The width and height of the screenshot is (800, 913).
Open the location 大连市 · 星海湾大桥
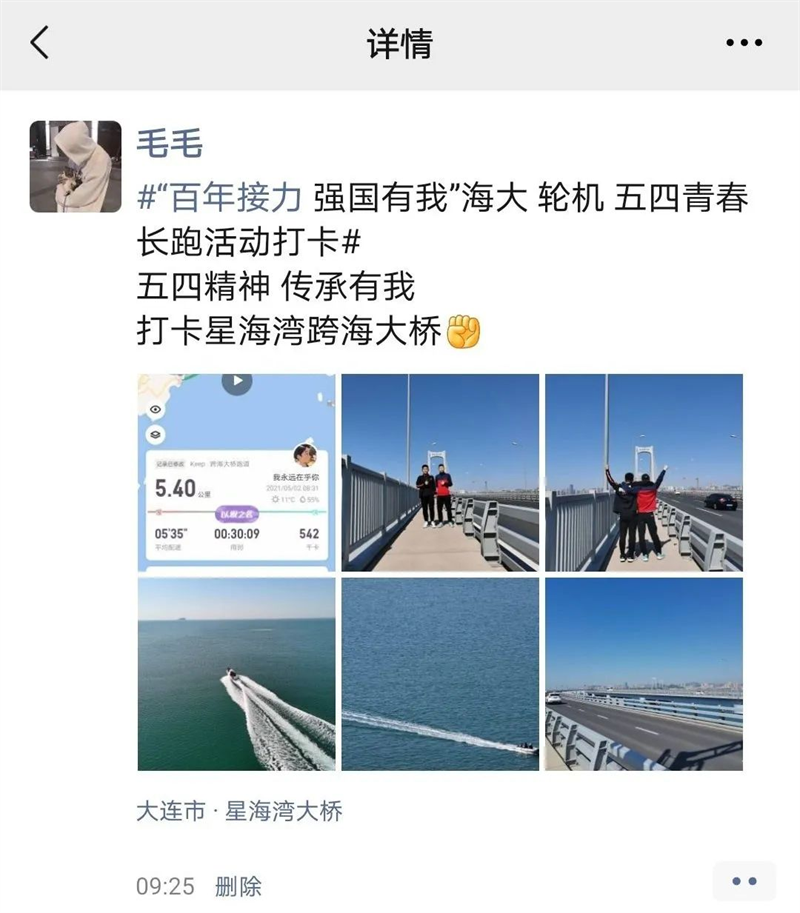[x=239, y=811]
